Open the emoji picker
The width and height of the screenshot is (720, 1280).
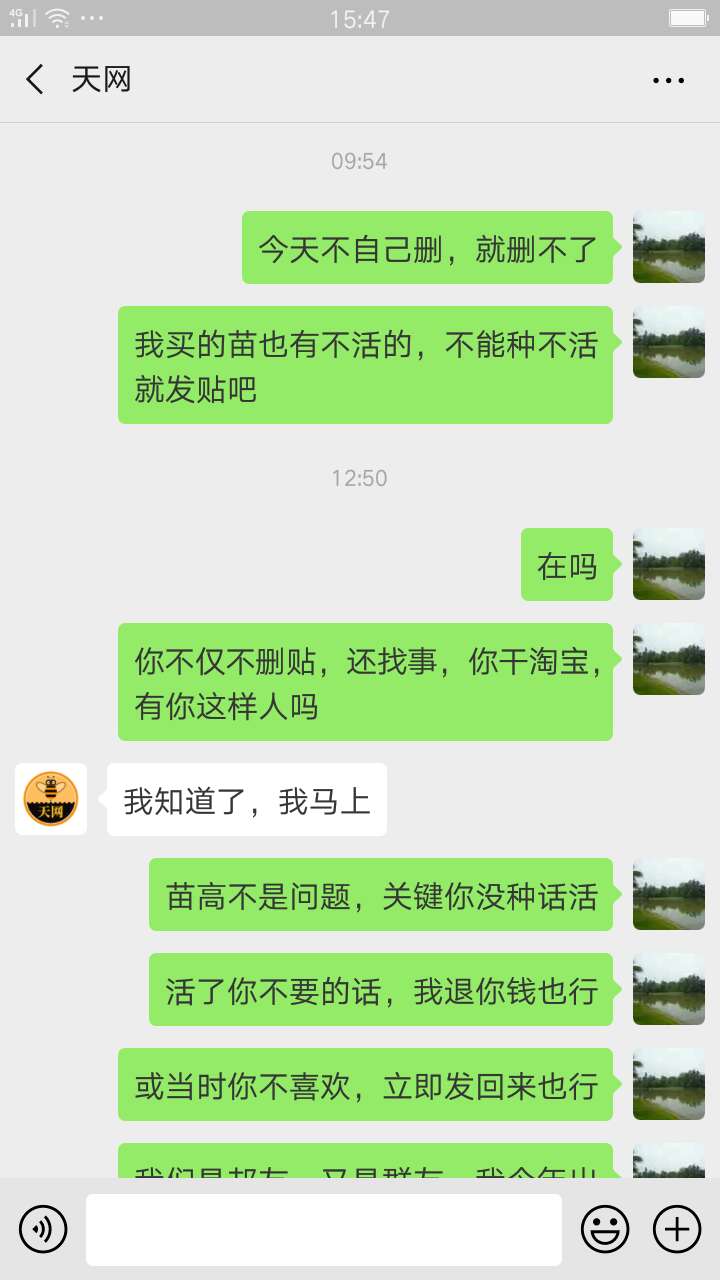(605, 1229)
